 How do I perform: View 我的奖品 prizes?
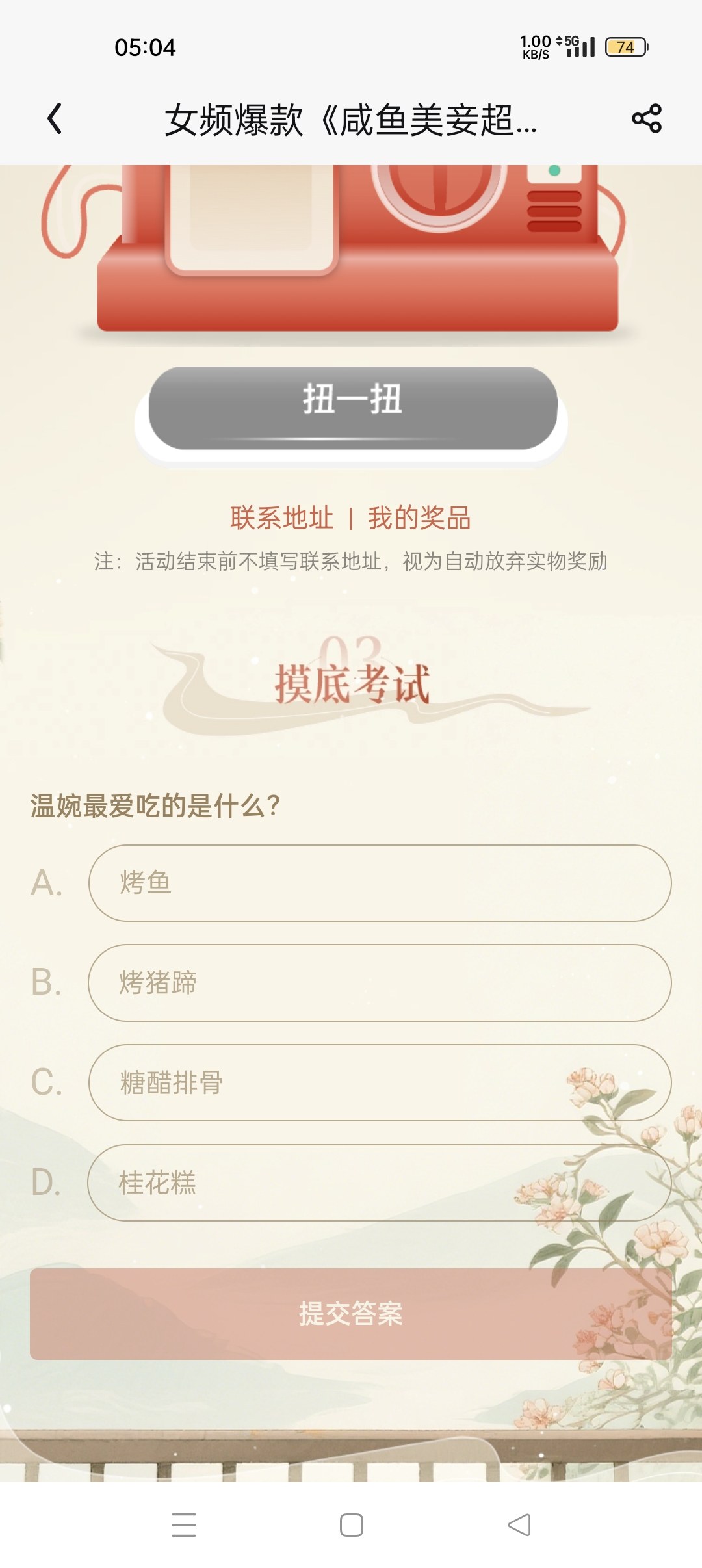point(419,518)
